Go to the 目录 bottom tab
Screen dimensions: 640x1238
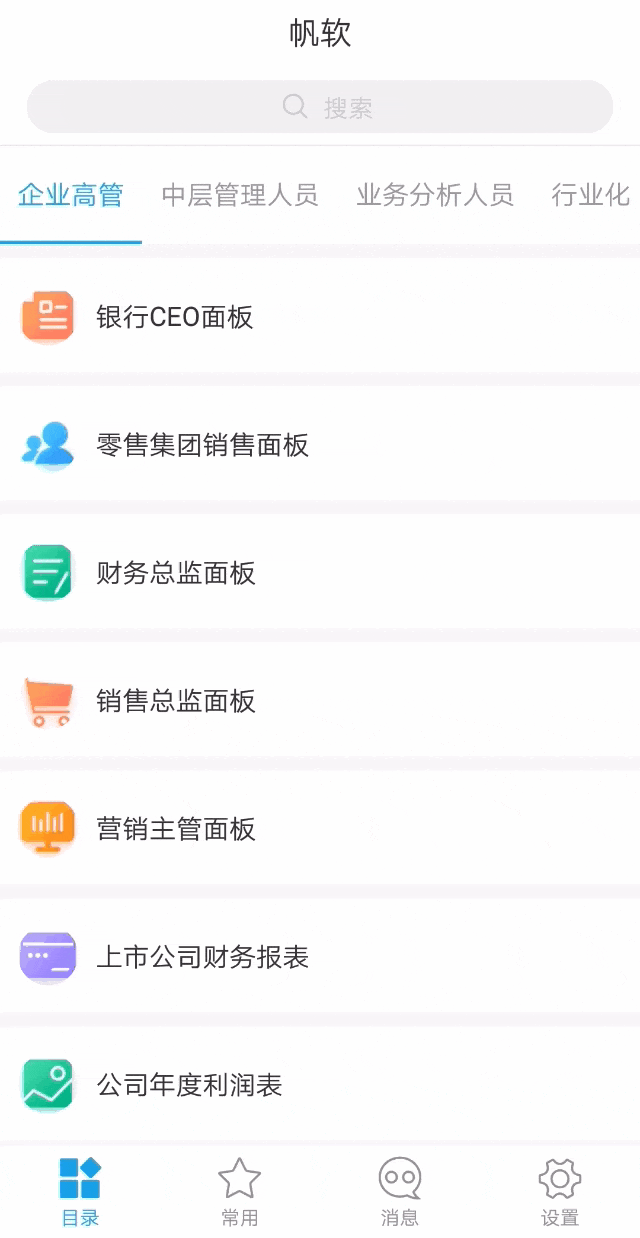(80, 1191)
